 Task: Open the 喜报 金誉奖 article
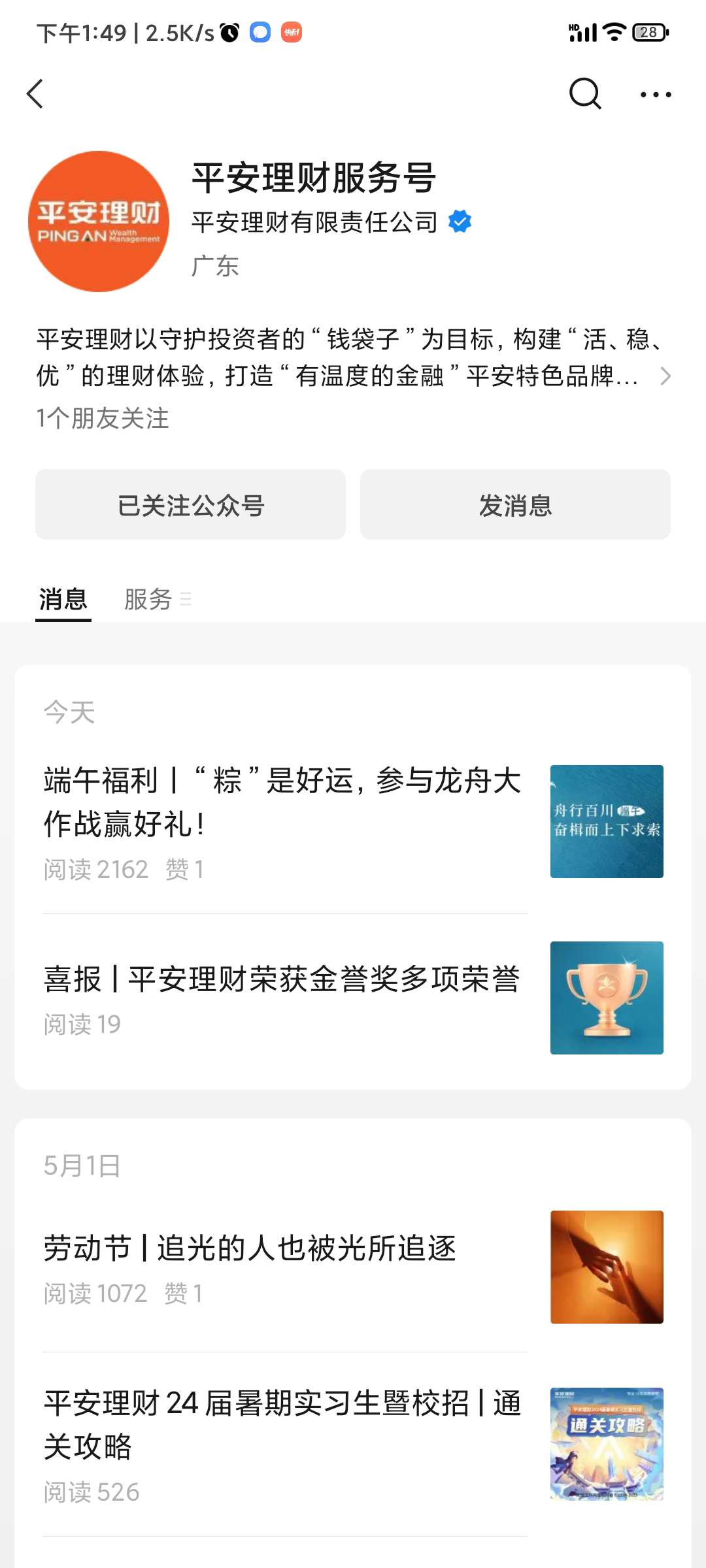point(353,998)
